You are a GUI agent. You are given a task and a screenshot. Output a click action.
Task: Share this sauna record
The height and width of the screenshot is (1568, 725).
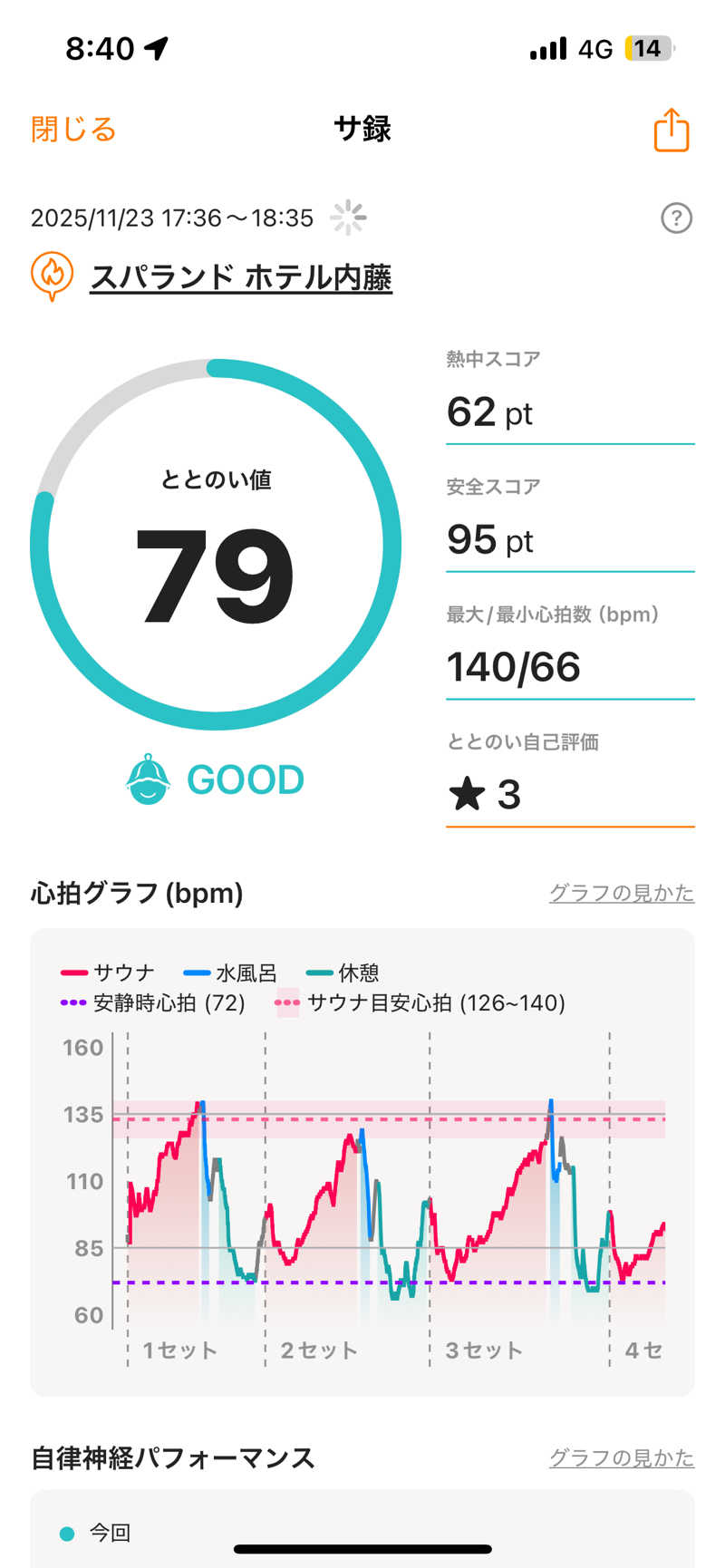click(672, 130)
